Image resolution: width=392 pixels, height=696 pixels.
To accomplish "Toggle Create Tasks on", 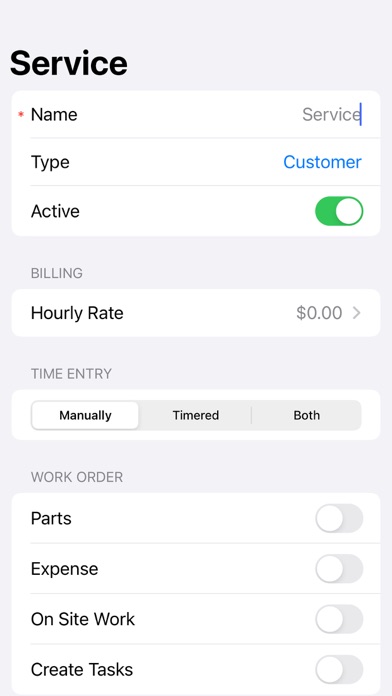I will 339,669.
